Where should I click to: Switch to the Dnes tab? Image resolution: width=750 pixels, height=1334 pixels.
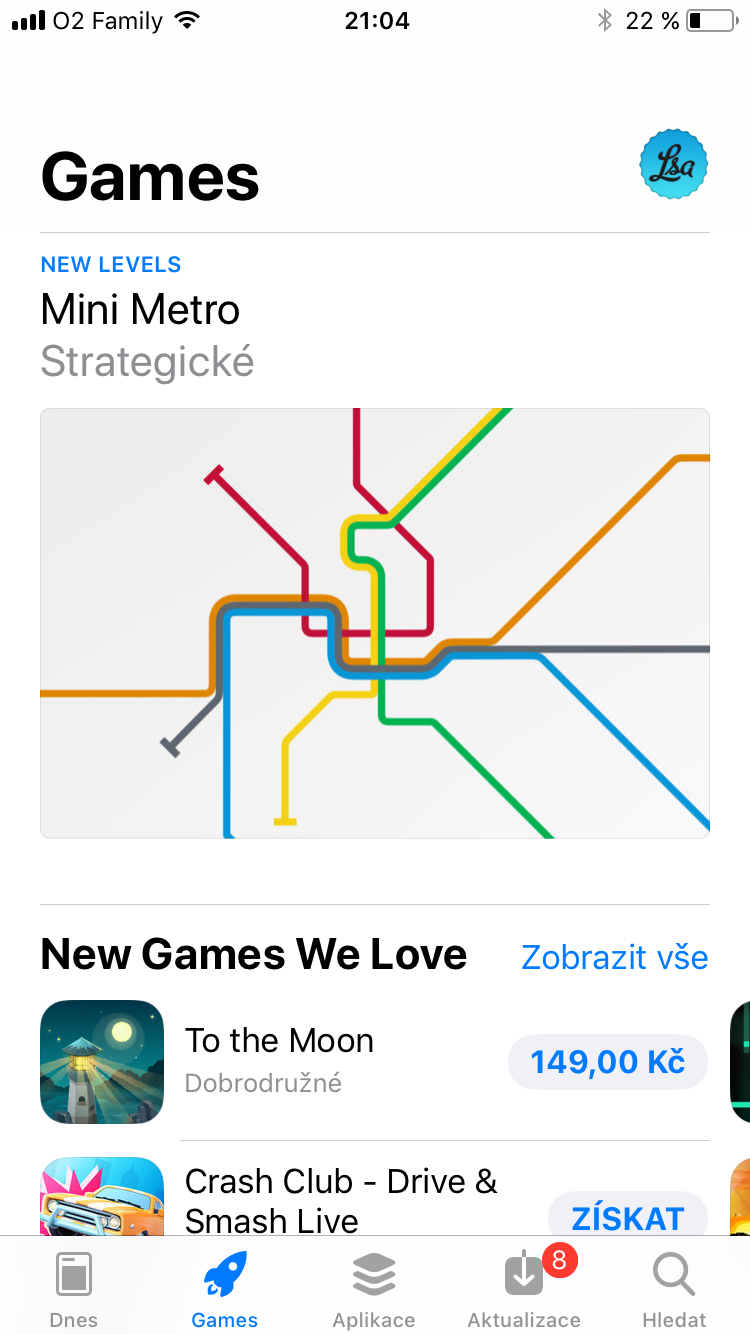click(x=74, y=1290)
